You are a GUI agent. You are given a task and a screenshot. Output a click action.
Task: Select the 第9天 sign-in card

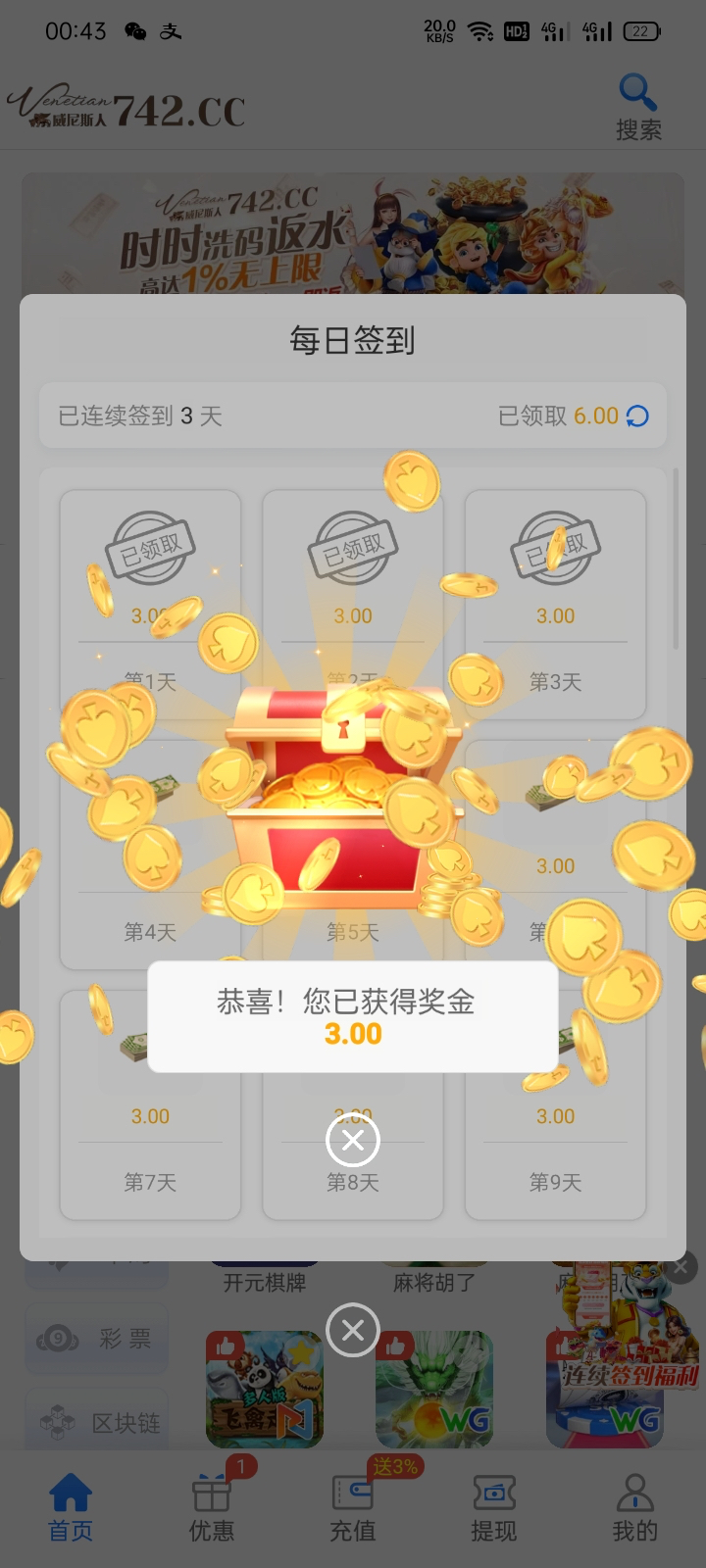click(x=555, y=1104)
